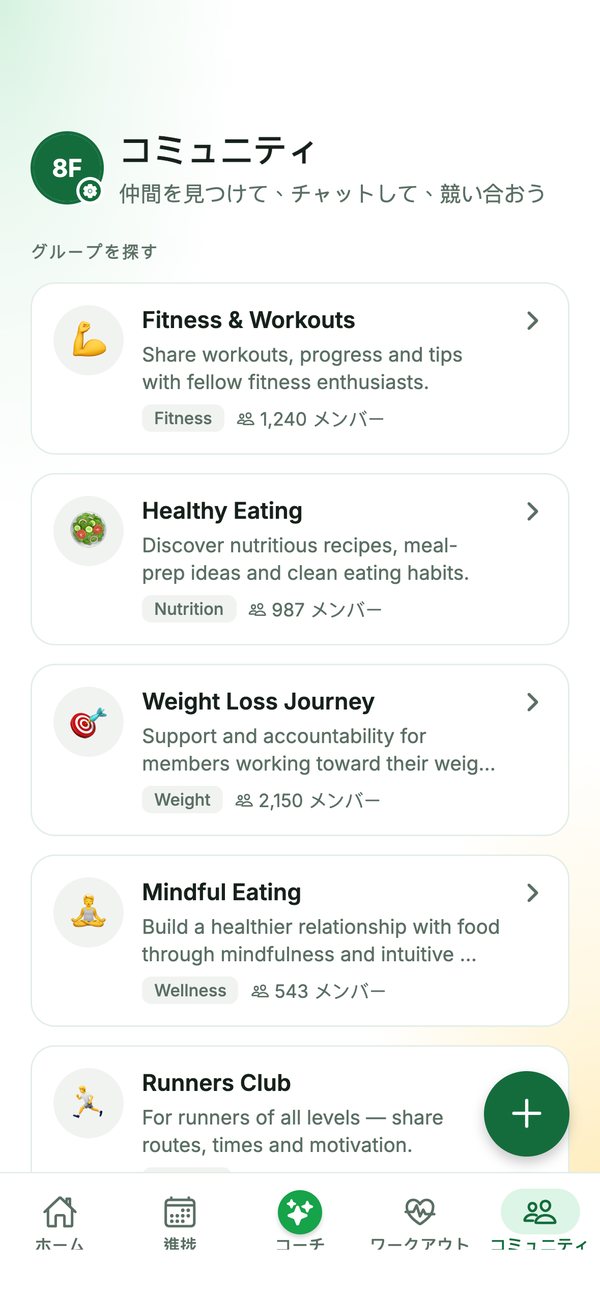Open the コーチ tab

[x=300, y=1223]
